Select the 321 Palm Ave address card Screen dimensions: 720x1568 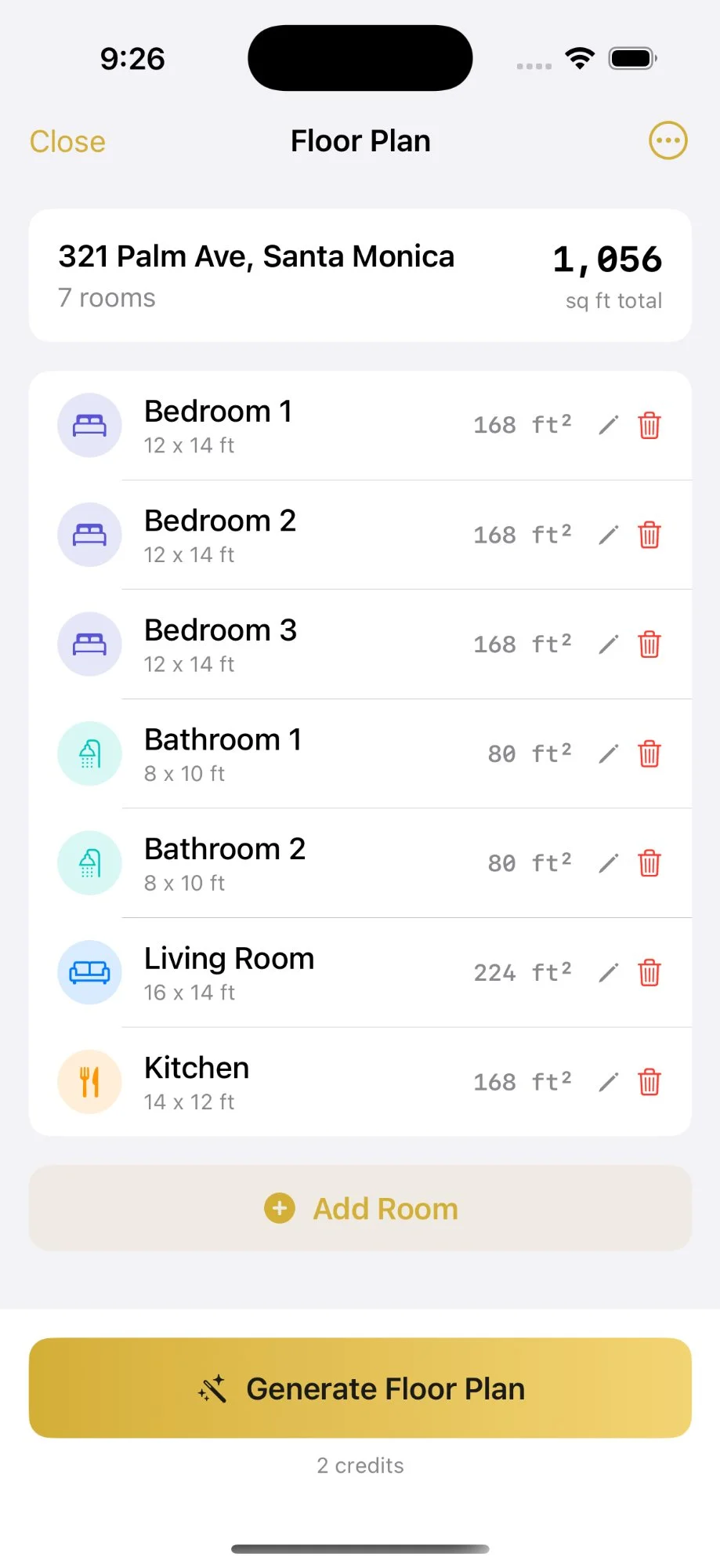click(x=360, y=274)
